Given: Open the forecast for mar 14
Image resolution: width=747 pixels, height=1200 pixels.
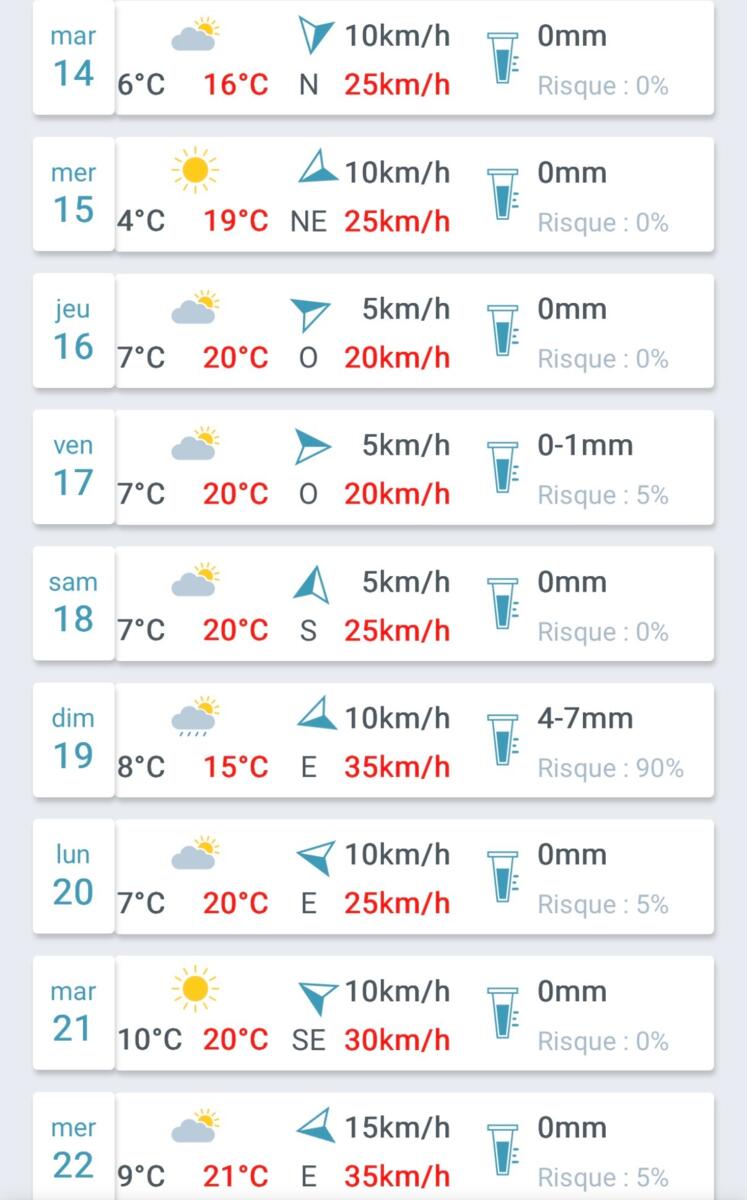Looking at the screenshot, I should click(x=373, y=60).
